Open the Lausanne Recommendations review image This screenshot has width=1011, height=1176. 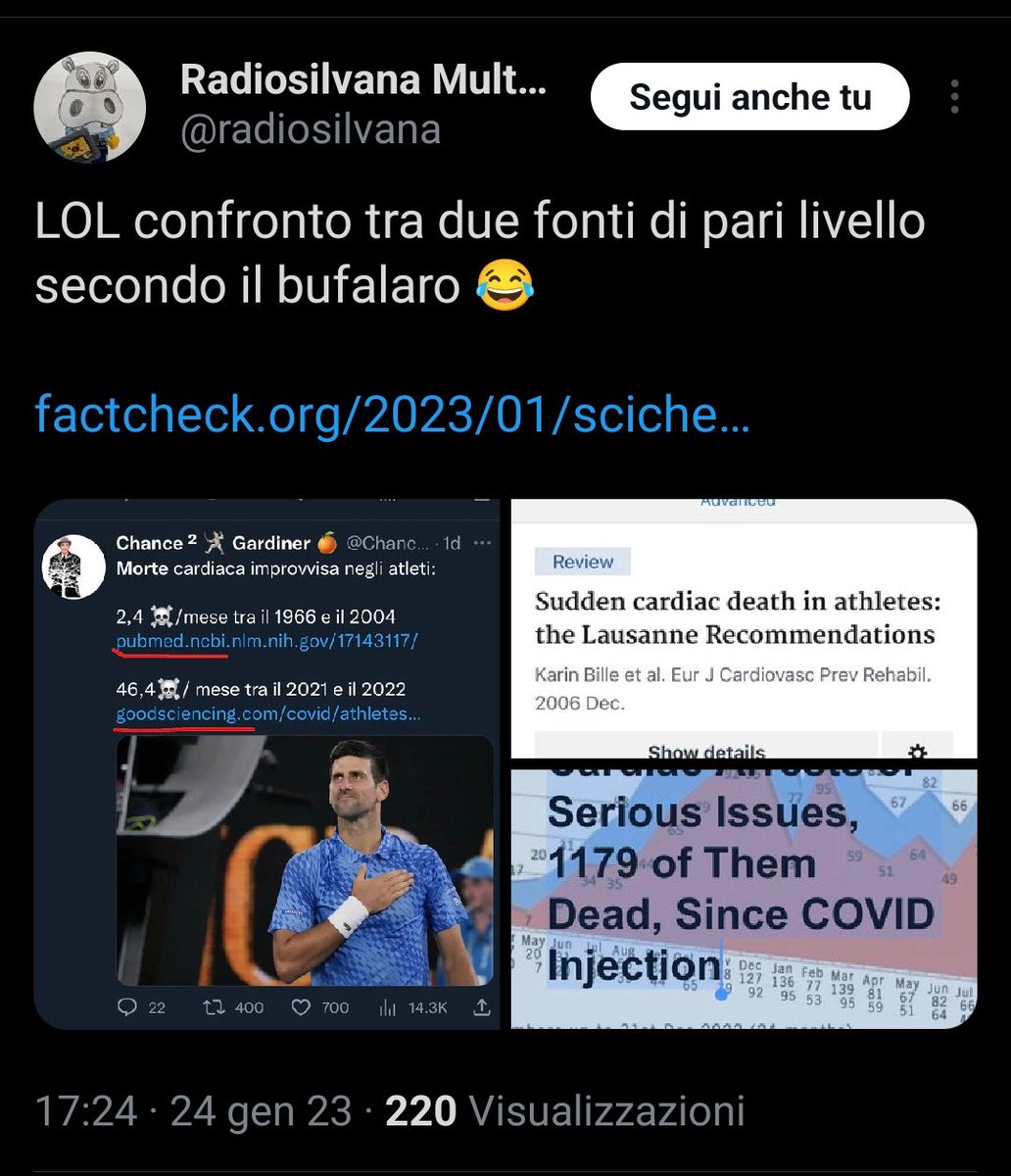[x=743, y=628]
